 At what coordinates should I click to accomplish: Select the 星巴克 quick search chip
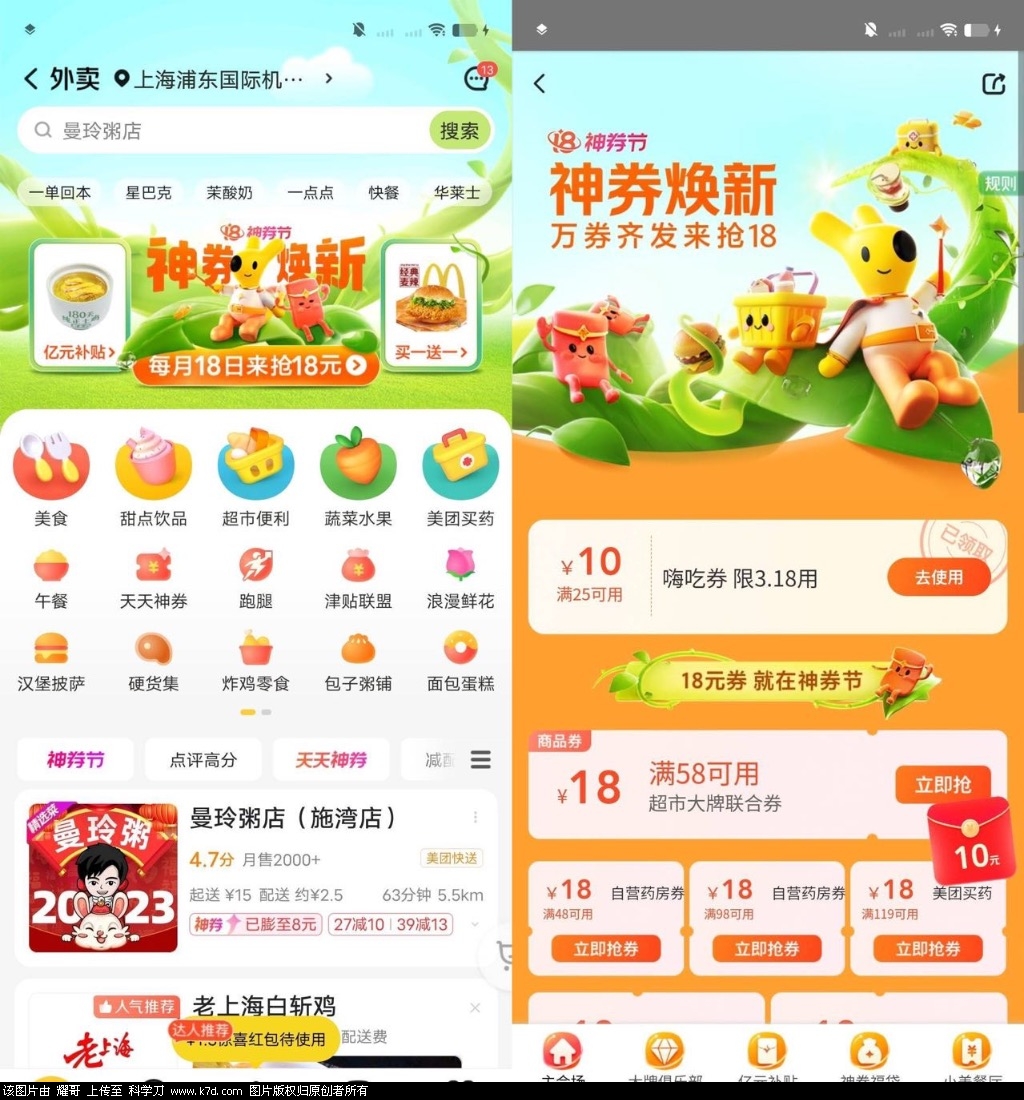coord(148,193)
